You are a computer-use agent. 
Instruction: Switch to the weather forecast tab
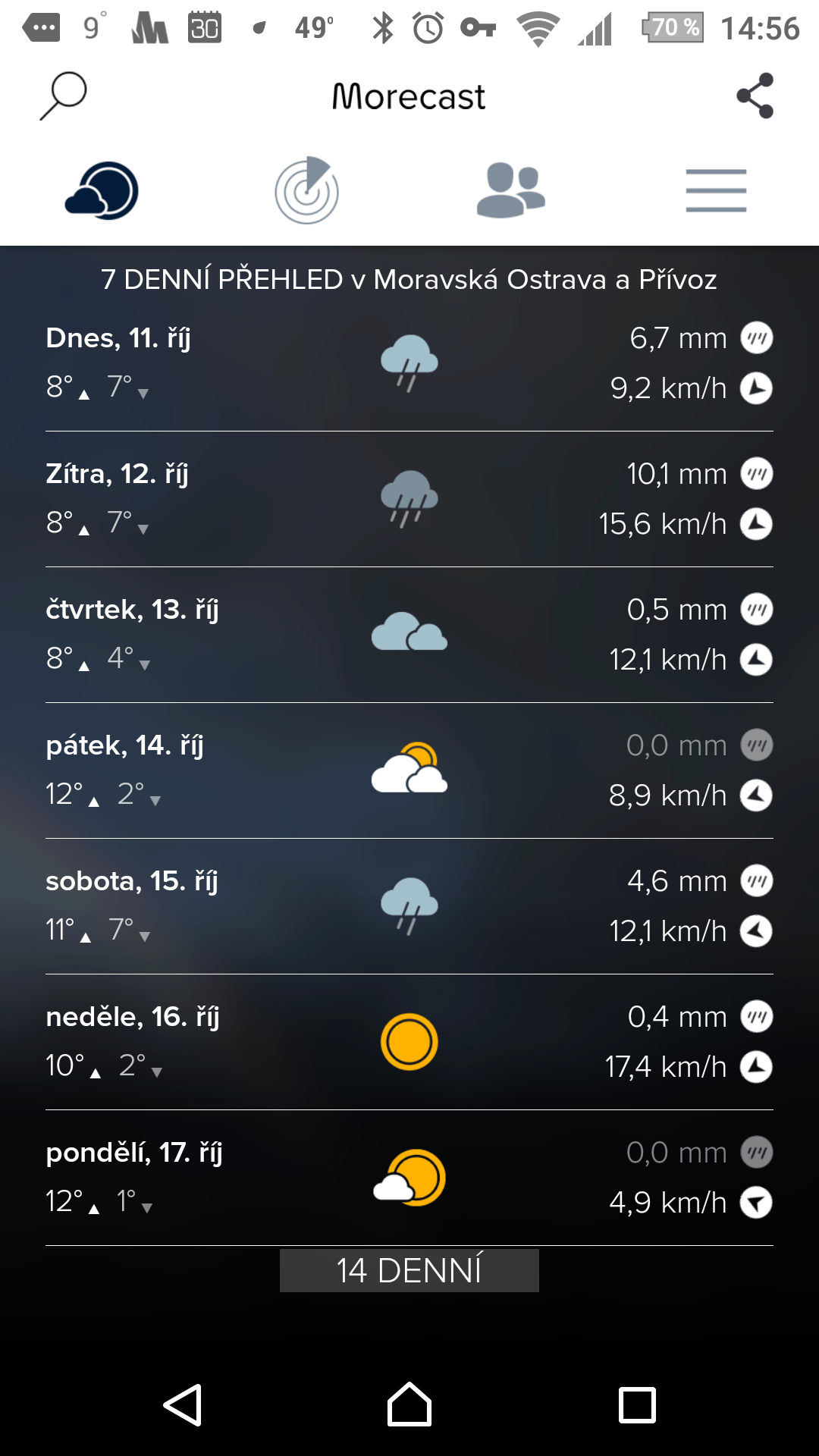[102, 191]
